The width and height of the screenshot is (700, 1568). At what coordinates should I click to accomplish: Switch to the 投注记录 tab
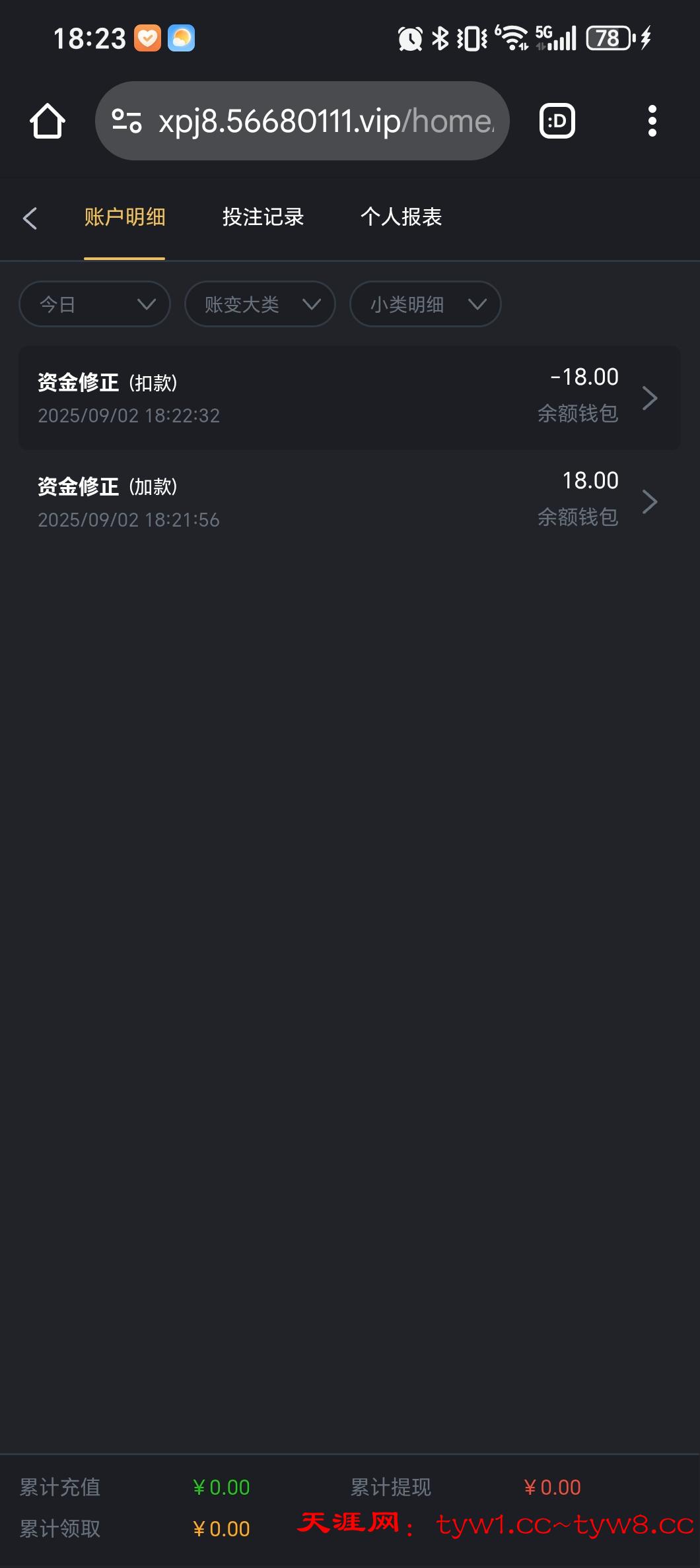pyautogui.click(x=262, y=216)
